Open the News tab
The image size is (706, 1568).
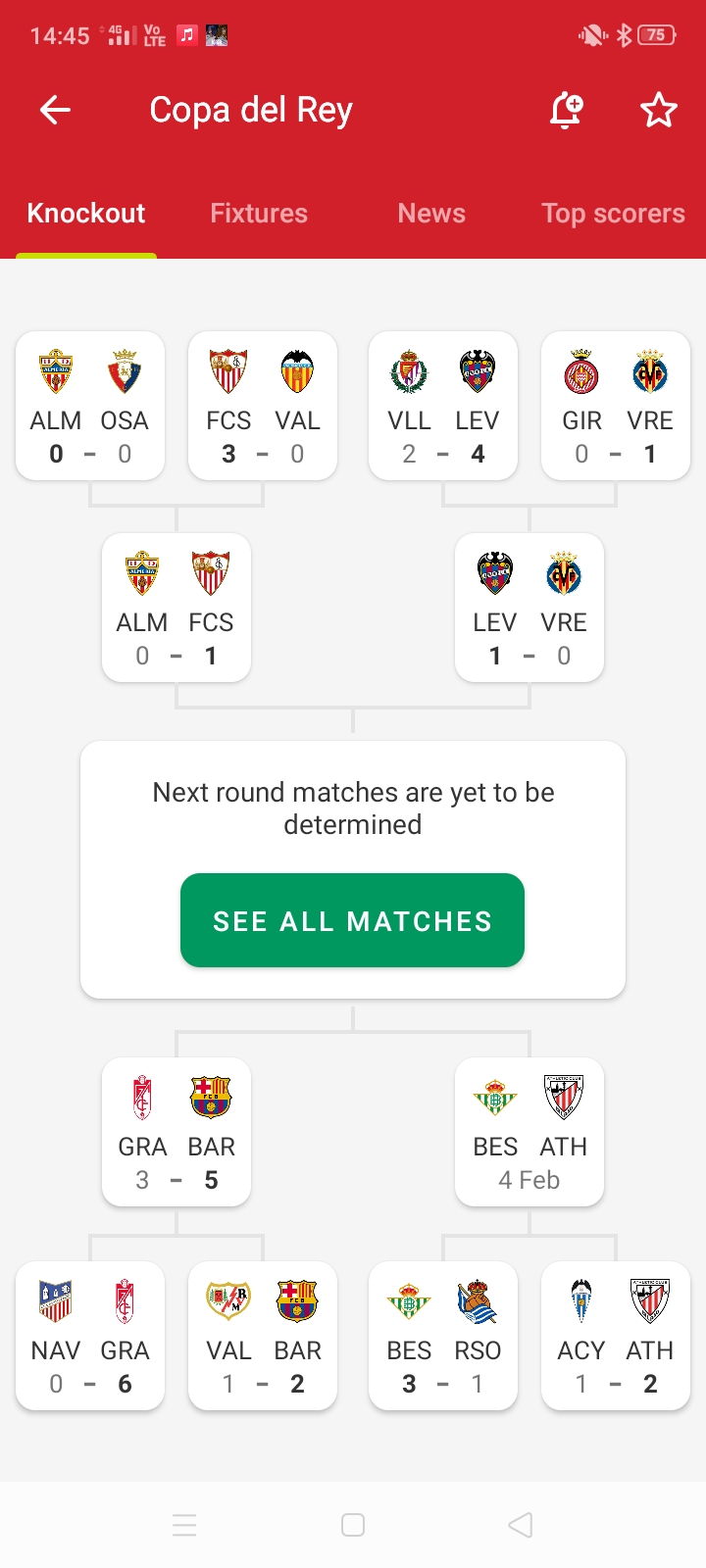pos(431,213)
